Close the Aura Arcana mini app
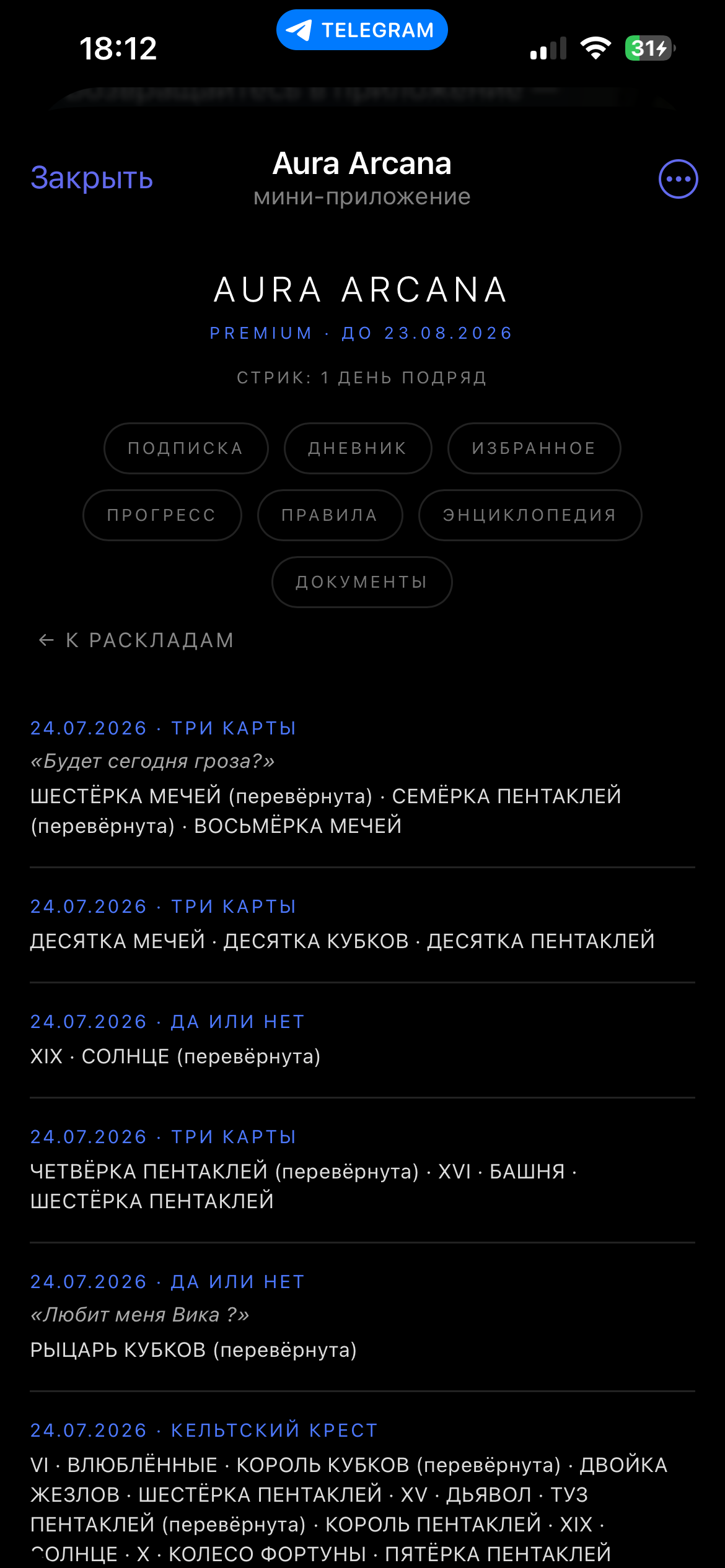 [x=92, y=178]
